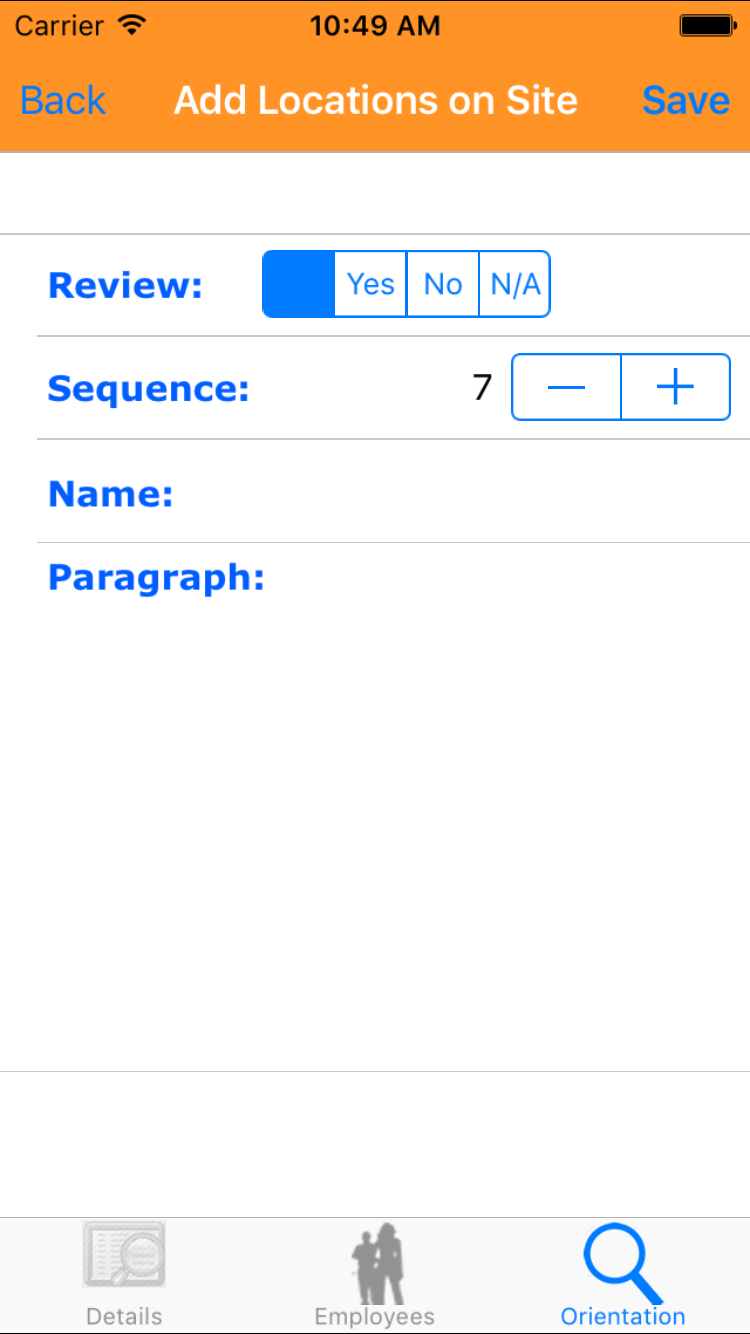Open the Employees tab

(375, 1274)
